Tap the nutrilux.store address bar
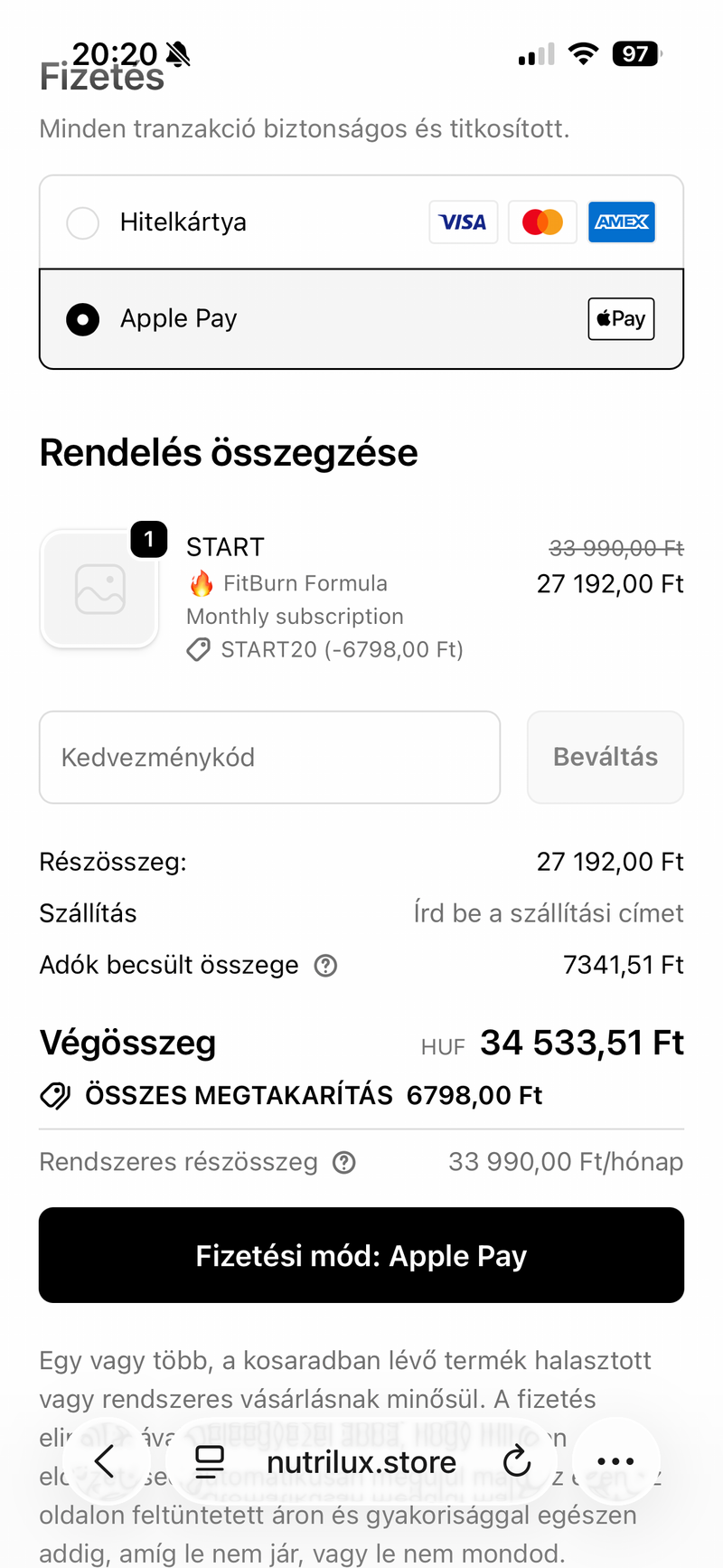Viewport: 723px width, 1568px height. click(361, 1459)
